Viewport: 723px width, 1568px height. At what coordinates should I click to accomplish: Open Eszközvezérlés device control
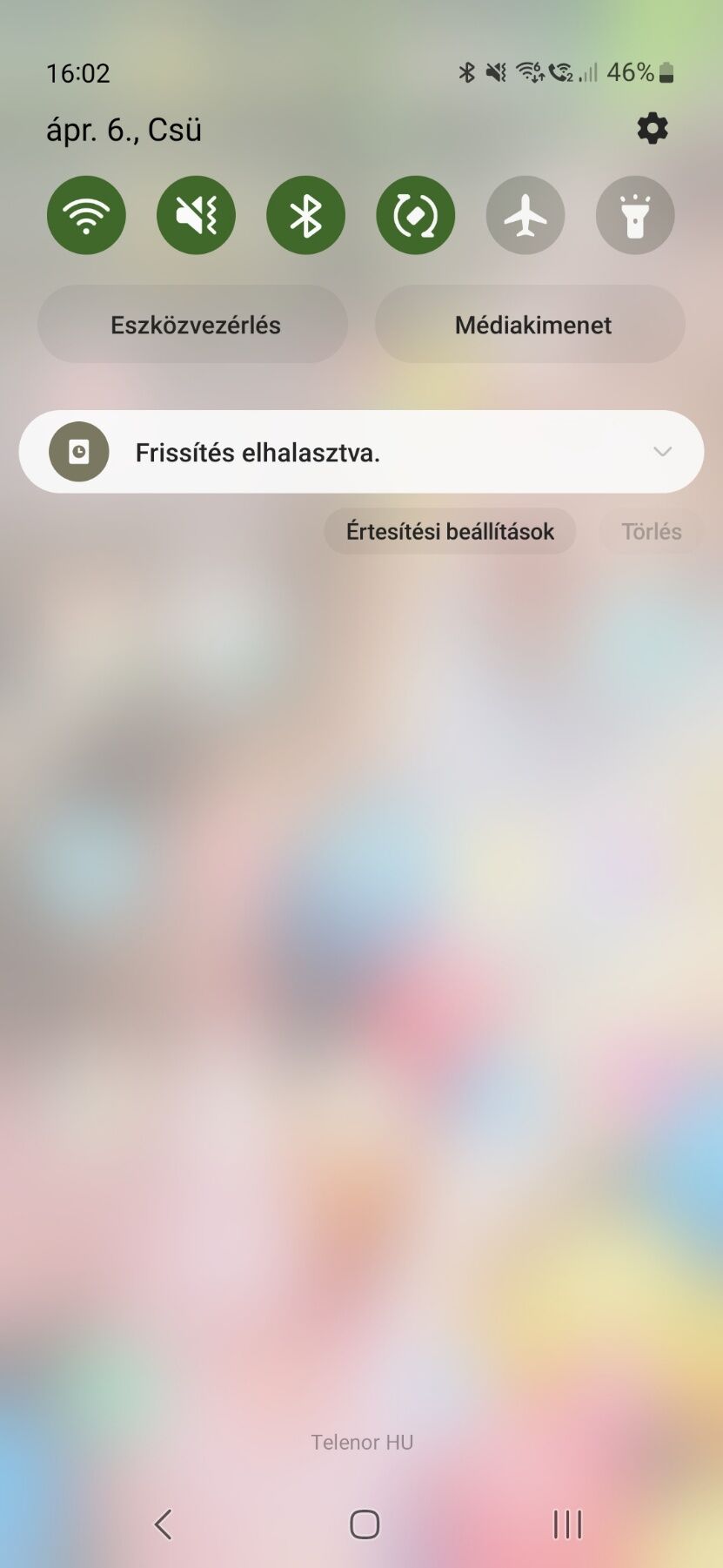click(193, 325)
